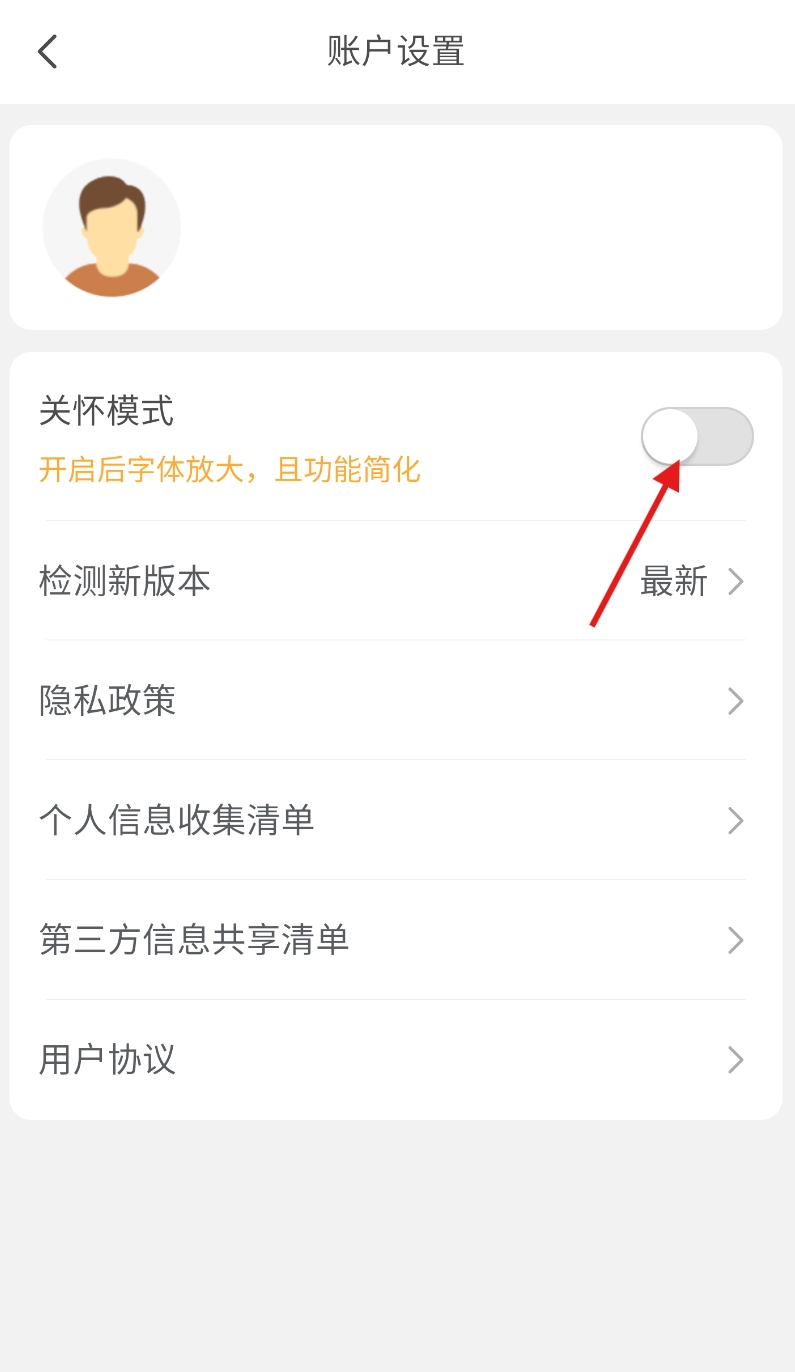Screen dimensions: 795x1372
Task: Open 个人信息收集清单
Action: point(396,820)
